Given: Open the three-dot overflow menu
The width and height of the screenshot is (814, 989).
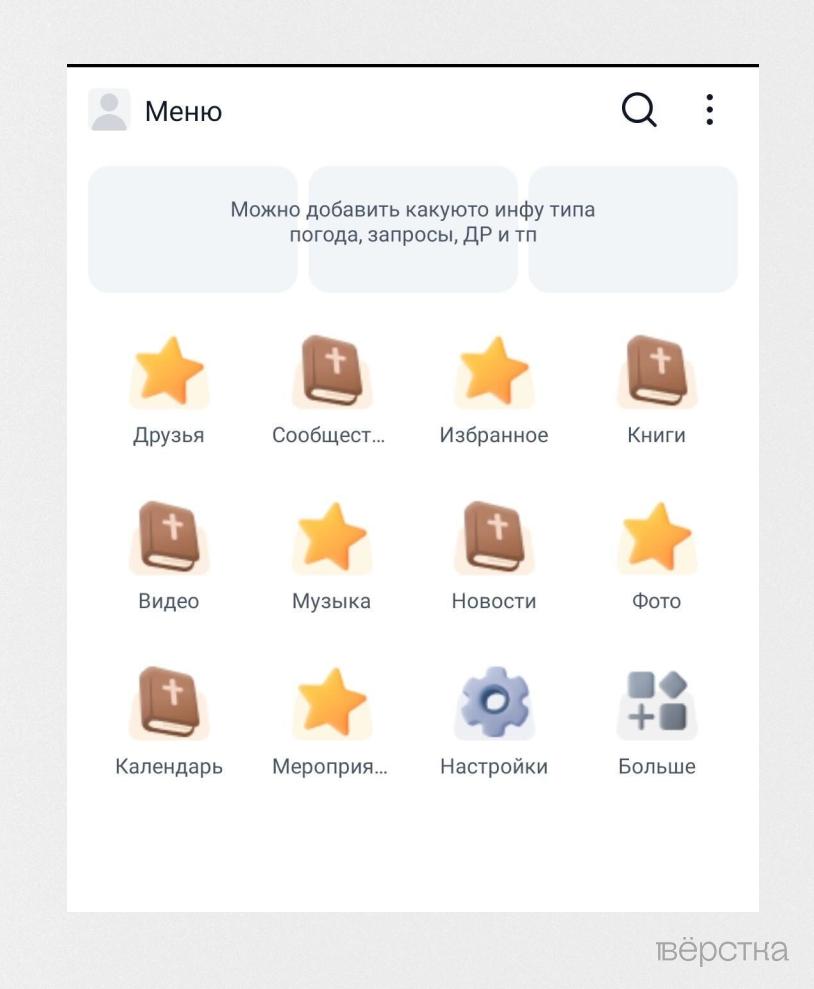Looking at the screenshot, I should (x=709, y=110).
